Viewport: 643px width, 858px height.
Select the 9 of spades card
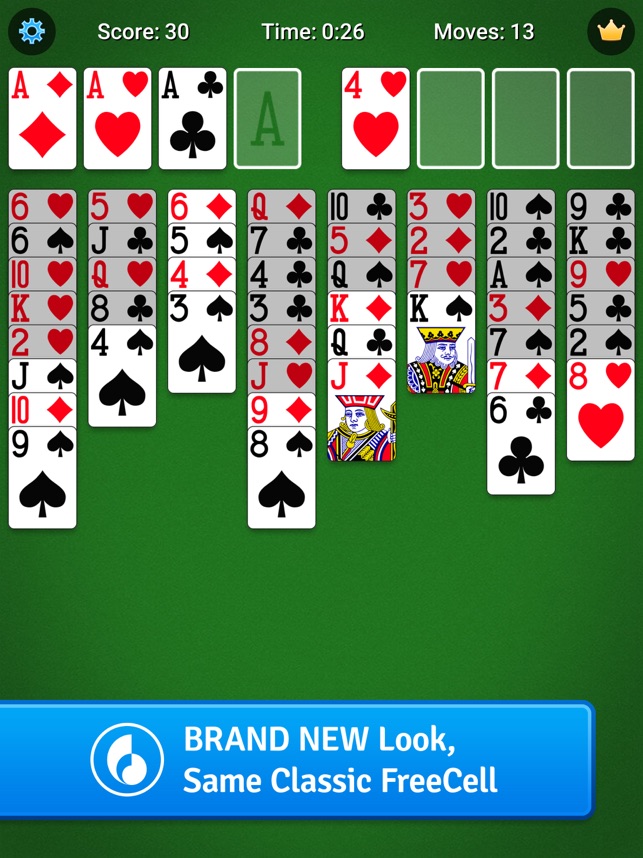(x=43, y=480)
